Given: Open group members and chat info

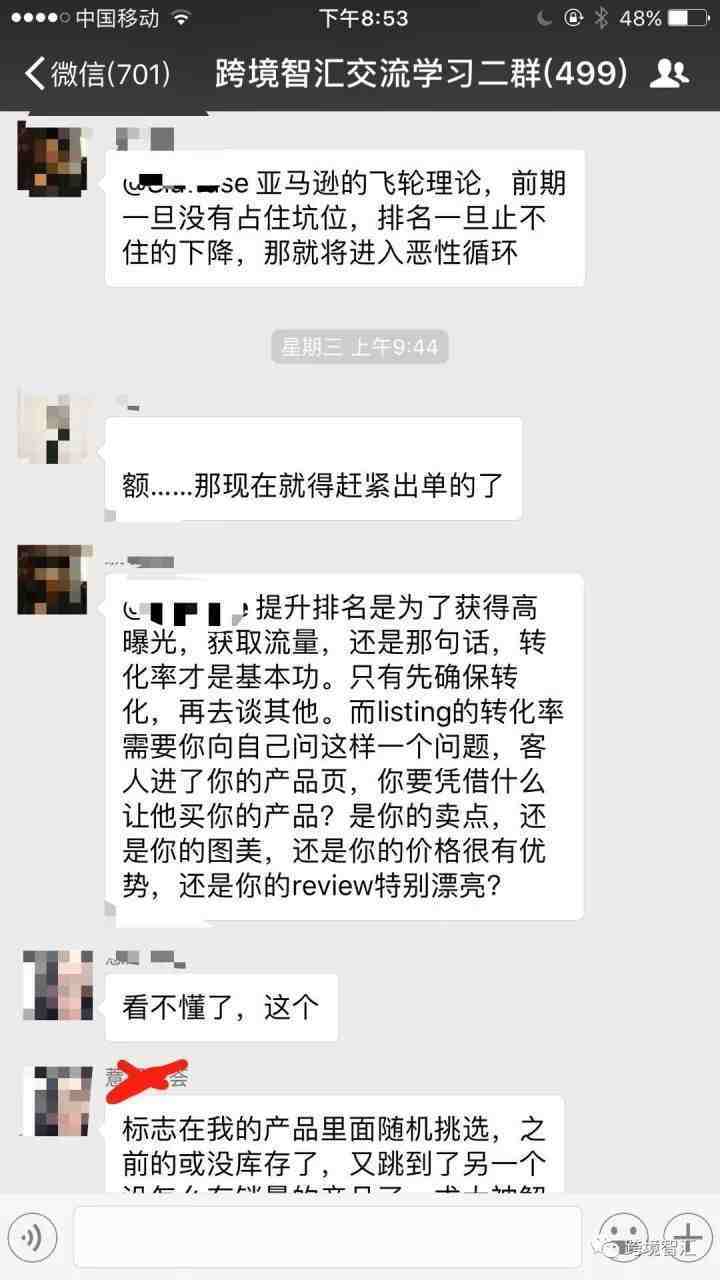Looking at the screenshot, I should (x=668, y=73).
